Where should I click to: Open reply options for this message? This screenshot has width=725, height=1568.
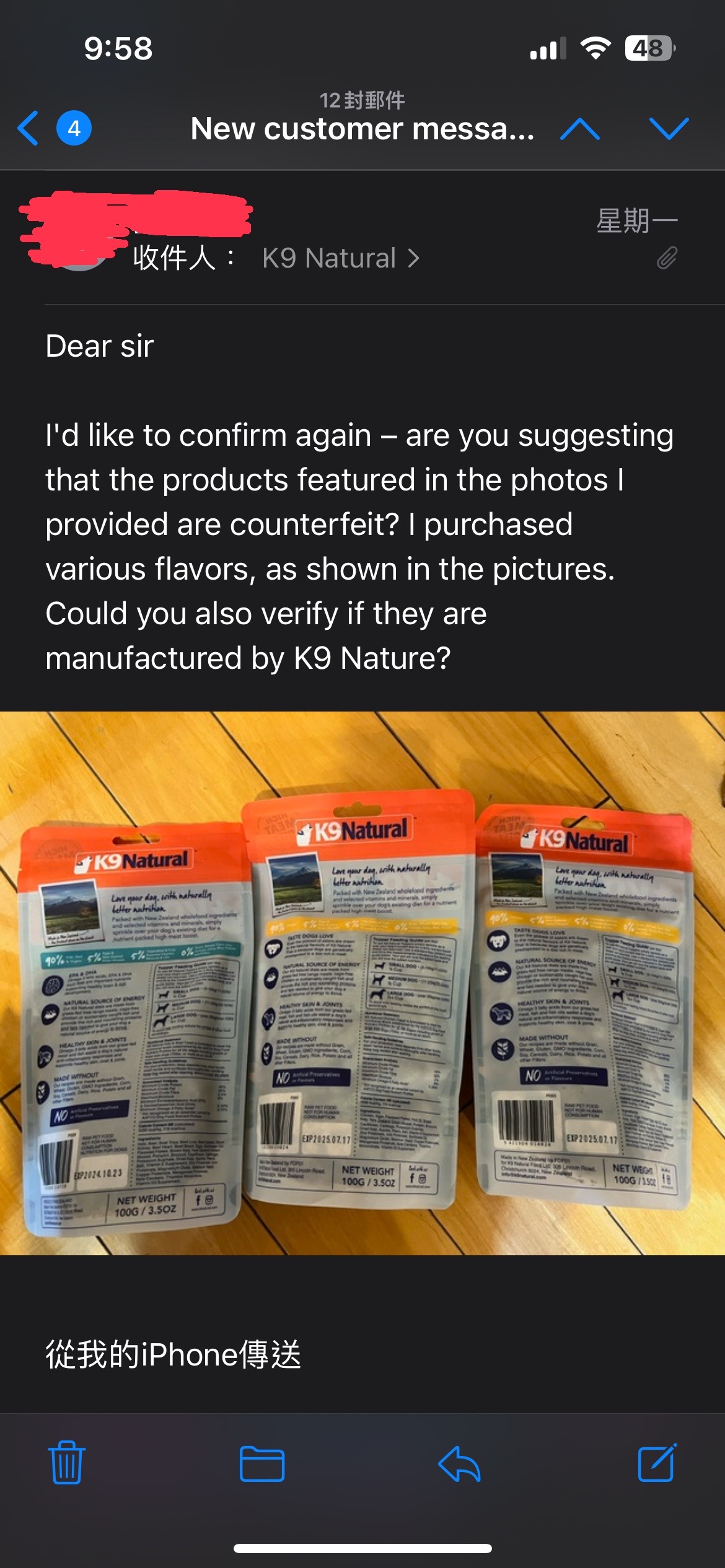pyautogui.click(x=459, y=1464)
